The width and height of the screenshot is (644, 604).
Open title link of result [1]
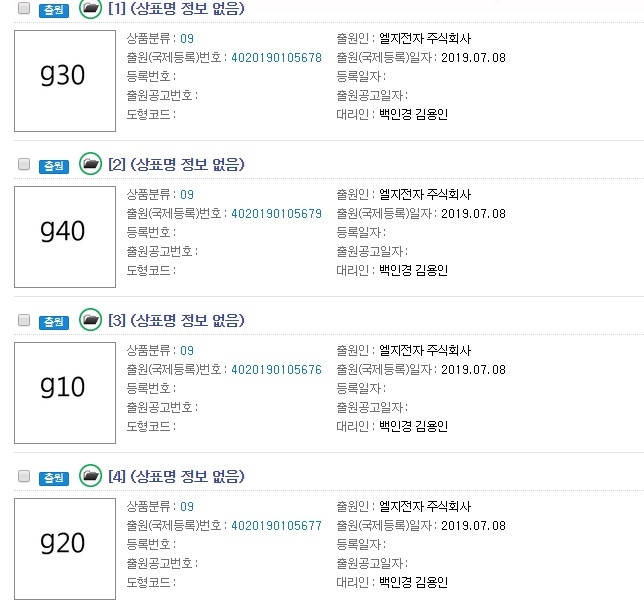(176, 8)
